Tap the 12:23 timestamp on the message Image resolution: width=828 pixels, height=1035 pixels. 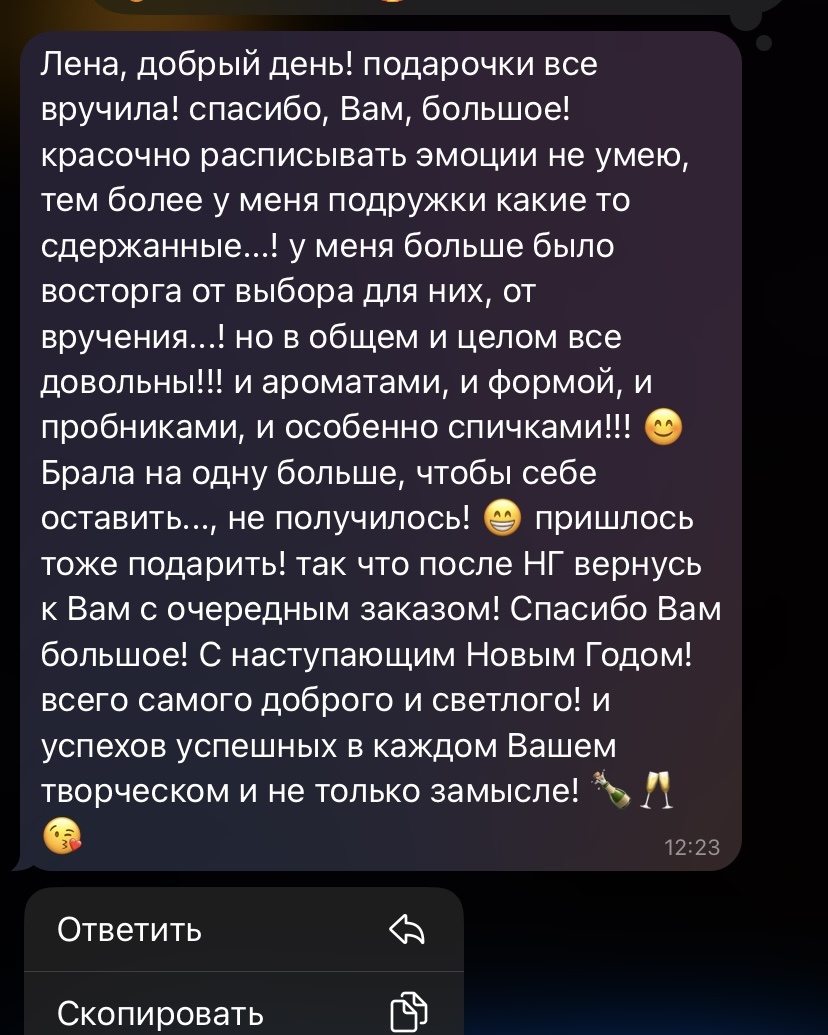click(x=695, y=846)
